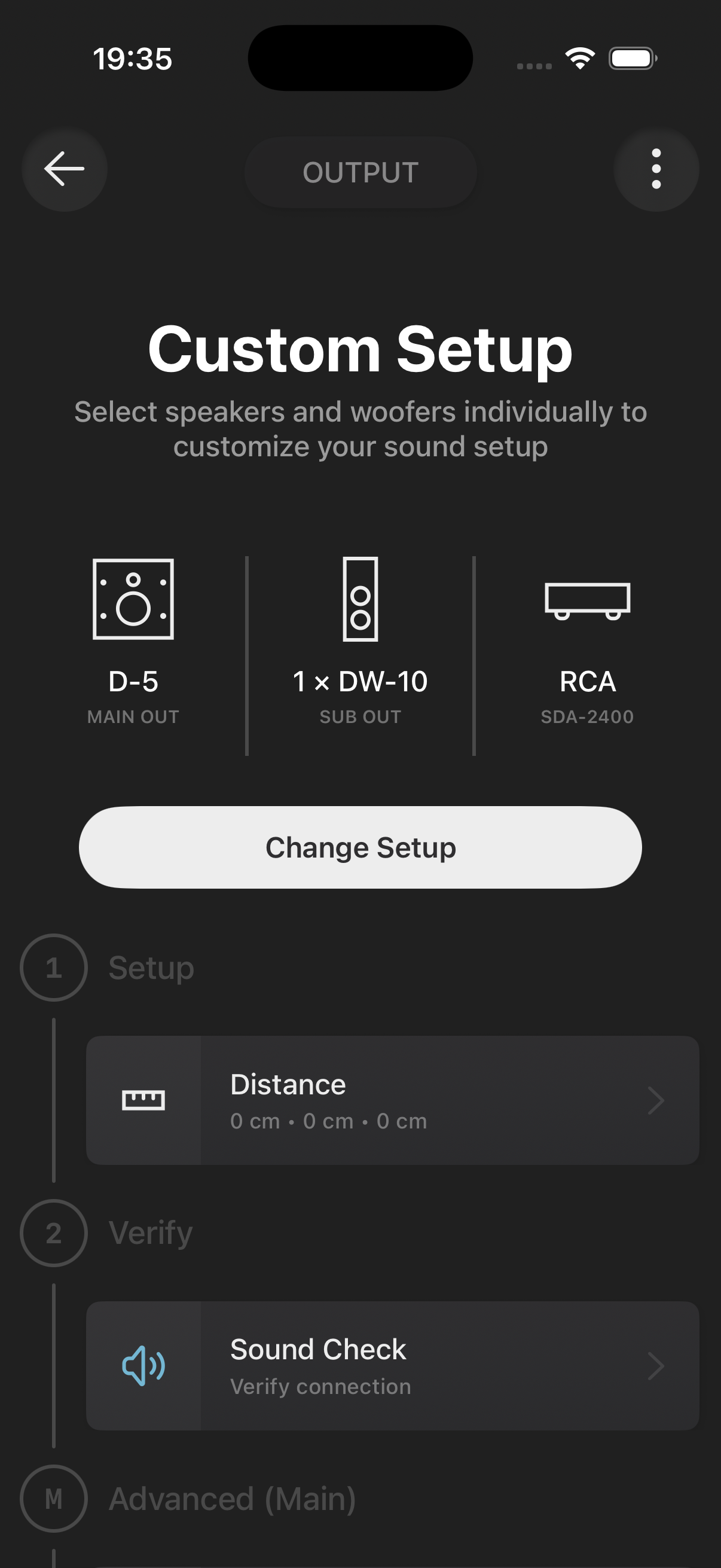The width and height of the screenshot is (721, 1568).
Task: Open the Sound Check verification screen
Action: 392,1365
